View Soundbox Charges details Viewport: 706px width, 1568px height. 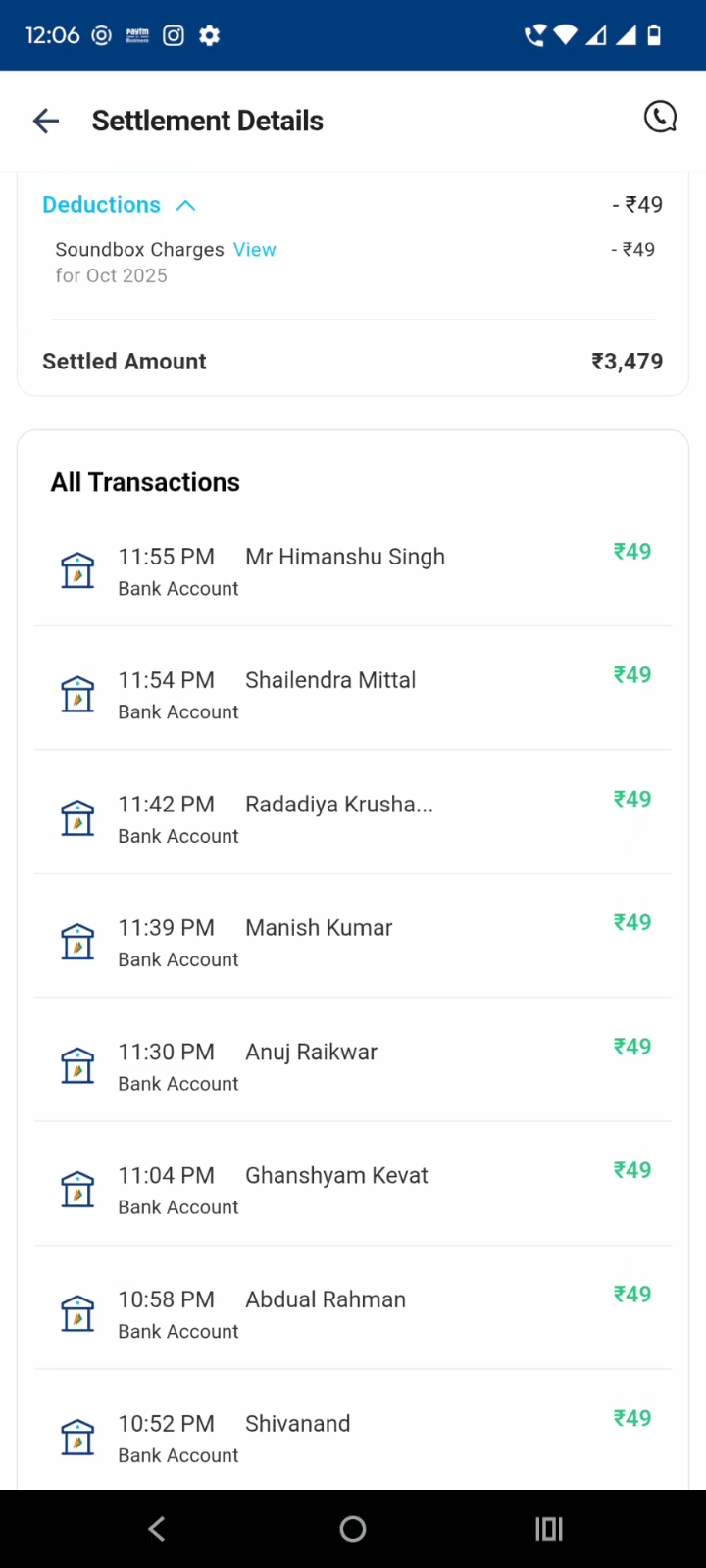point(254,250)
